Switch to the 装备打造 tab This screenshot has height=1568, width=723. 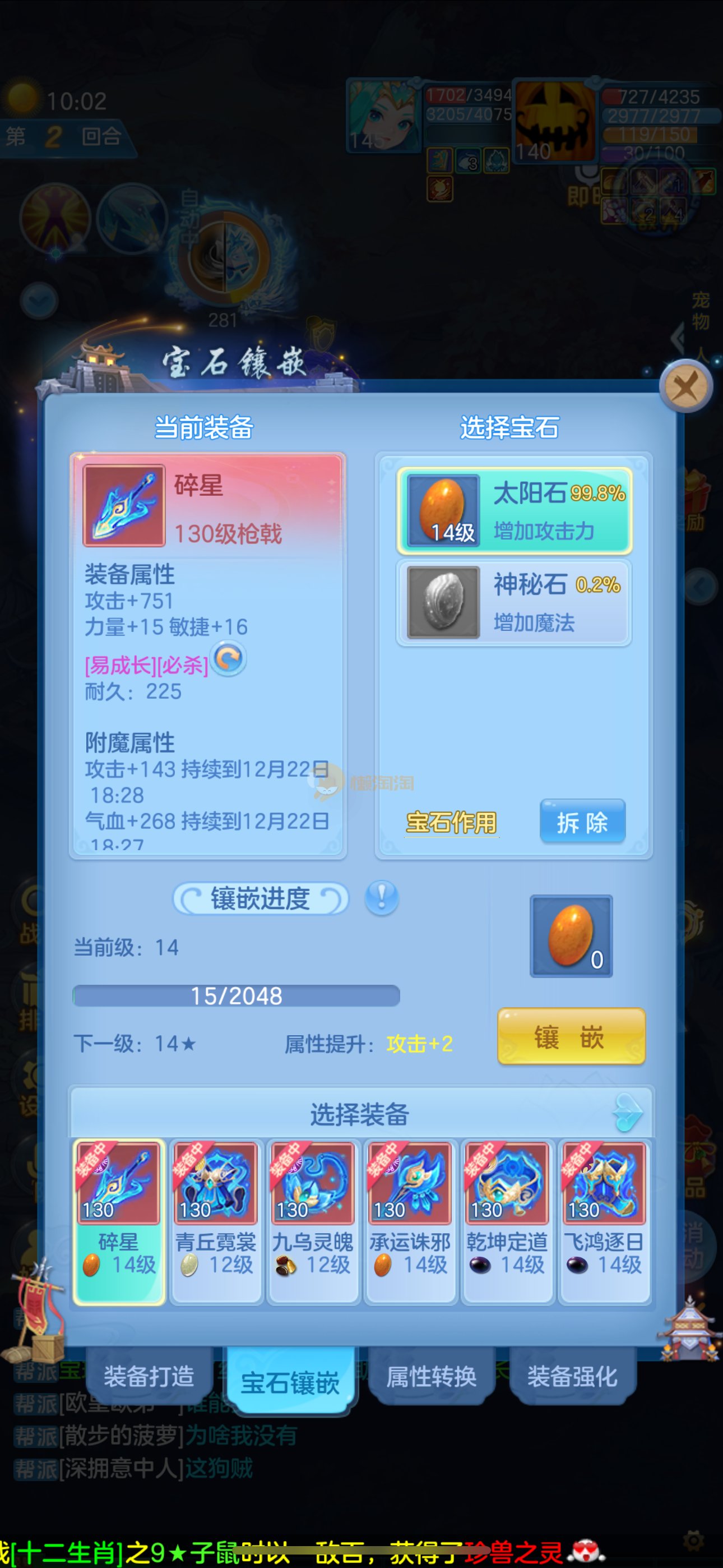149,1376
